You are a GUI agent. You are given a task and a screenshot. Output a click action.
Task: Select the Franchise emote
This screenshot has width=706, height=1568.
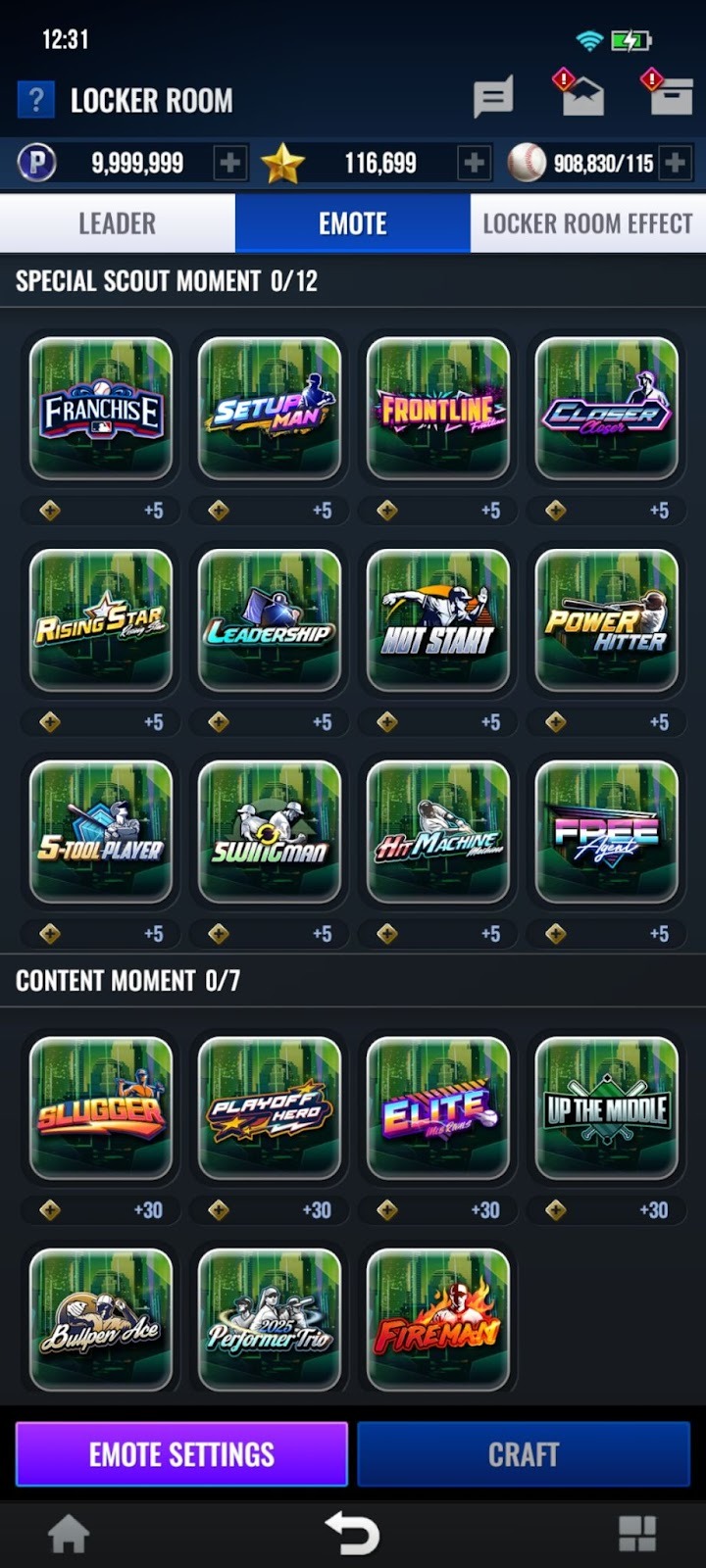(x=101, y=409)
